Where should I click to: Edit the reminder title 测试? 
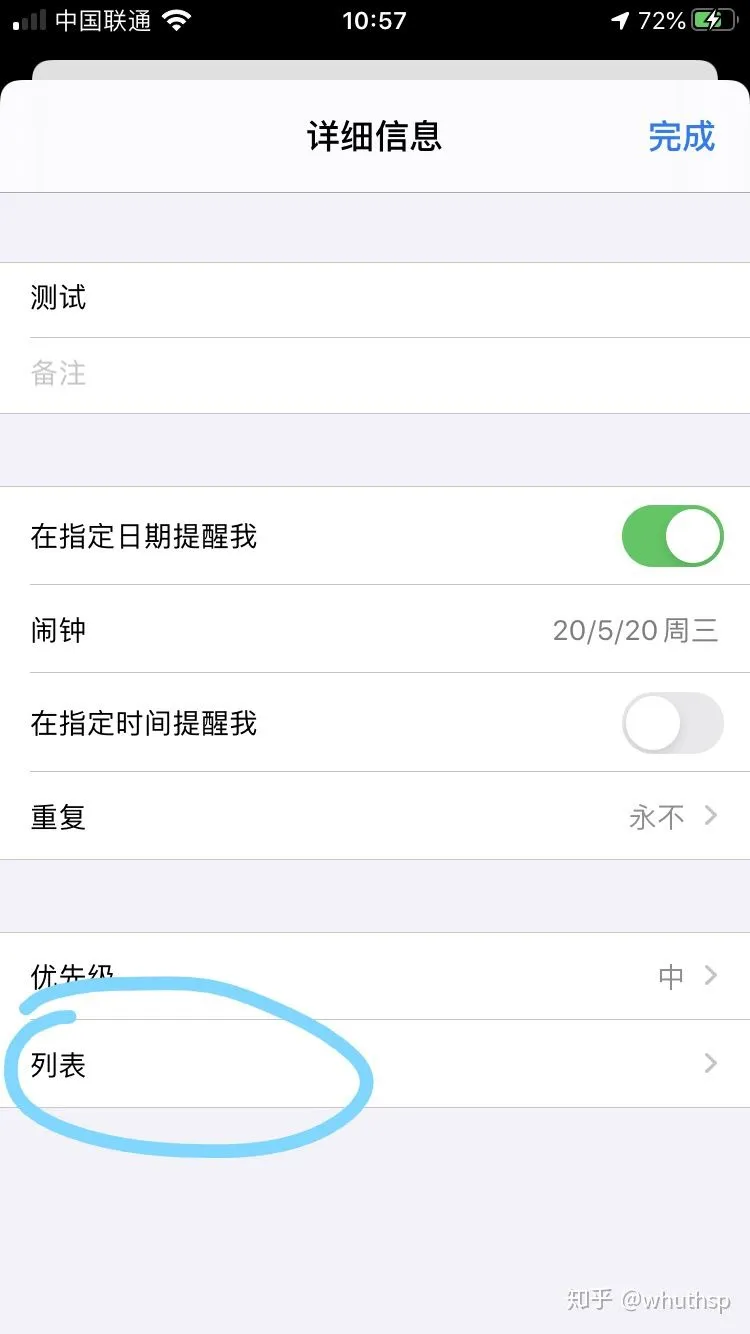[375, 298]
